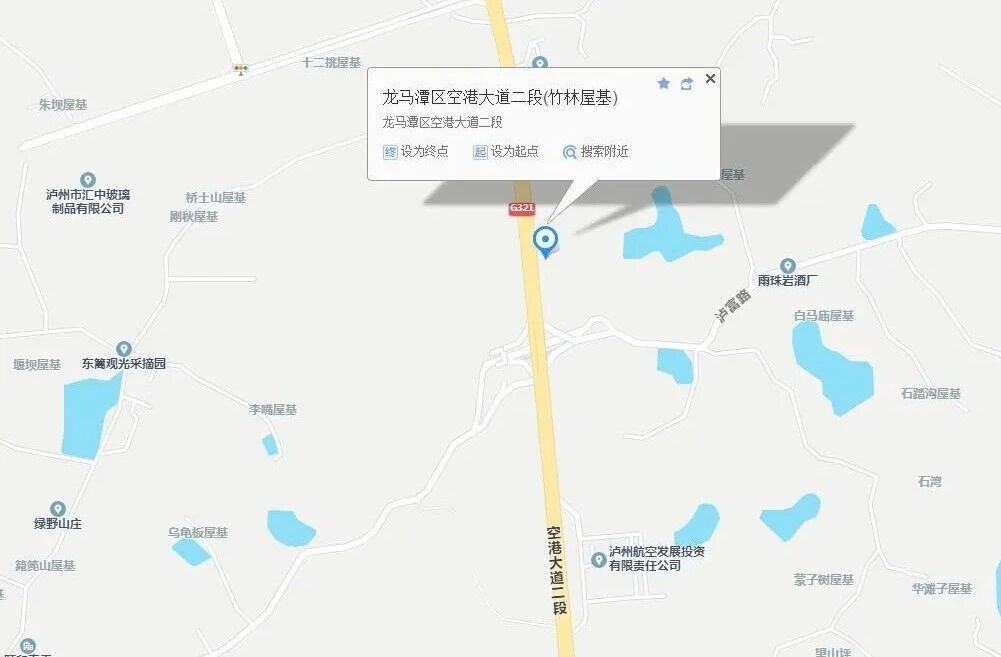Share this location from the popup

[x=686, y=84]
